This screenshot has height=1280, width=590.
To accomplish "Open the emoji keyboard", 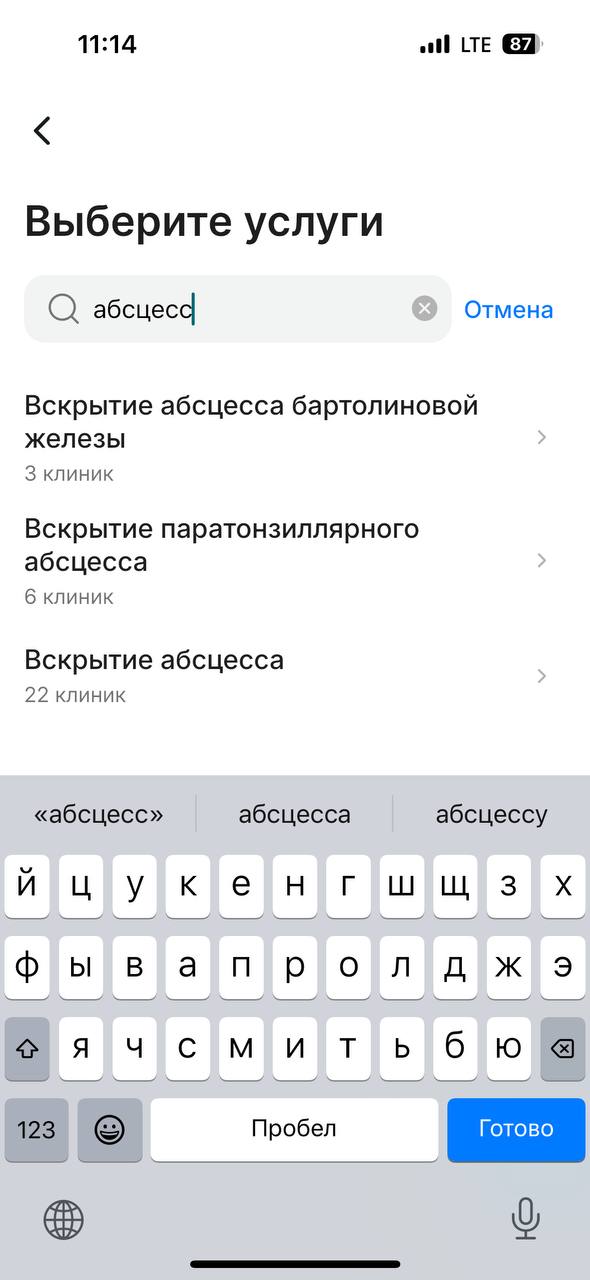I will [110, 1130].
